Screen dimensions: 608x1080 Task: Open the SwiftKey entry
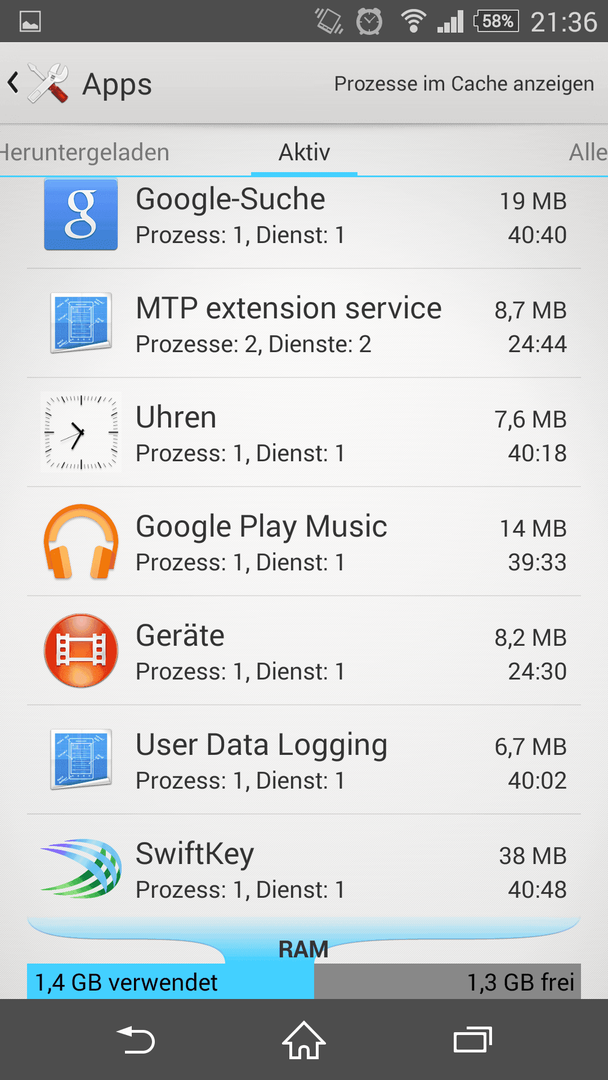(x=304, y=866)
